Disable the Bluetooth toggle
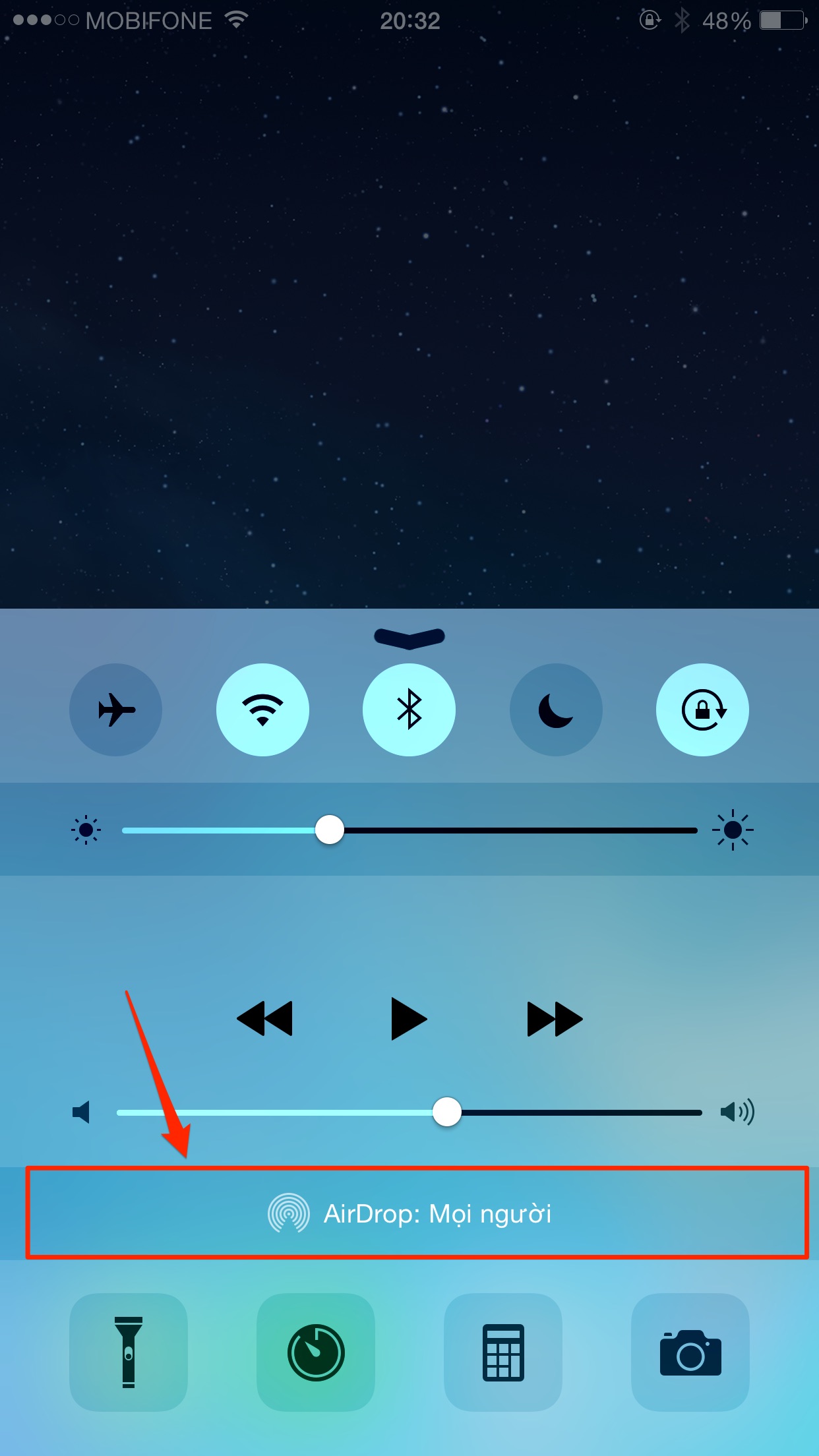The image size is (819, 1456). pyautogui.click(x=409, y=710)
